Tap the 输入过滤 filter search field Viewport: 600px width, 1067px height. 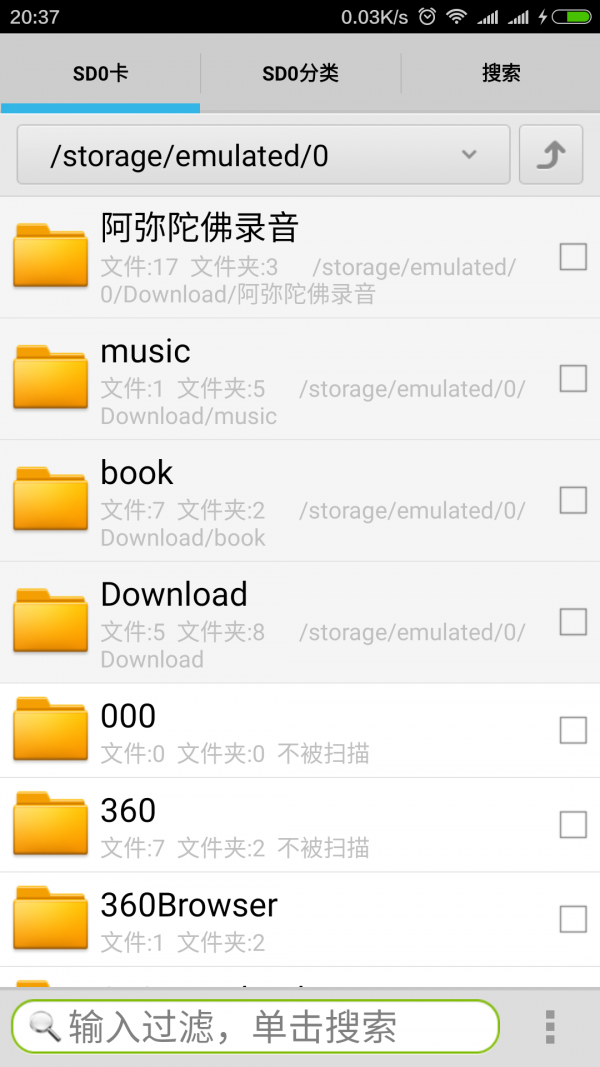coord(255,1026)
